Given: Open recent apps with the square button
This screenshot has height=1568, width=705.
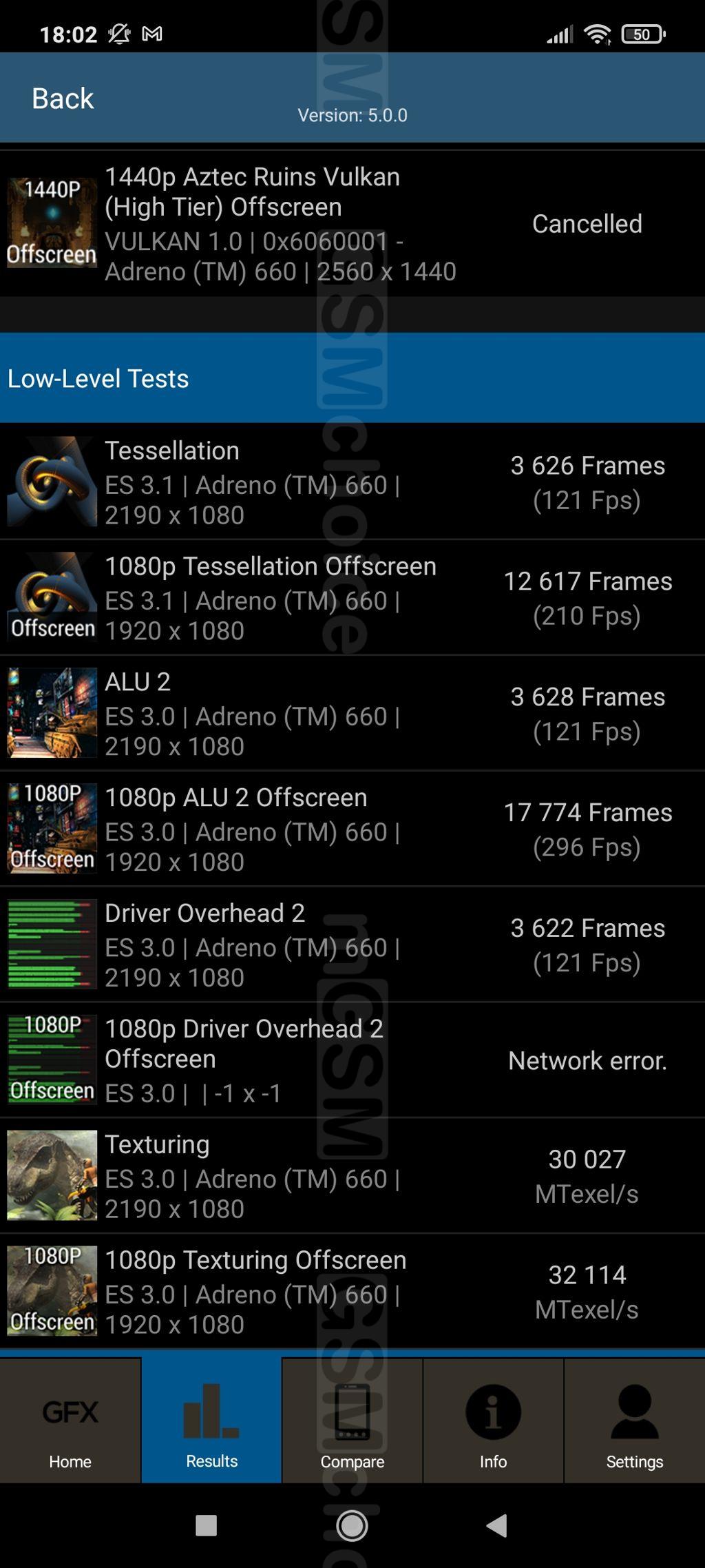Looking at the screenshot, I should (206, 1526).
